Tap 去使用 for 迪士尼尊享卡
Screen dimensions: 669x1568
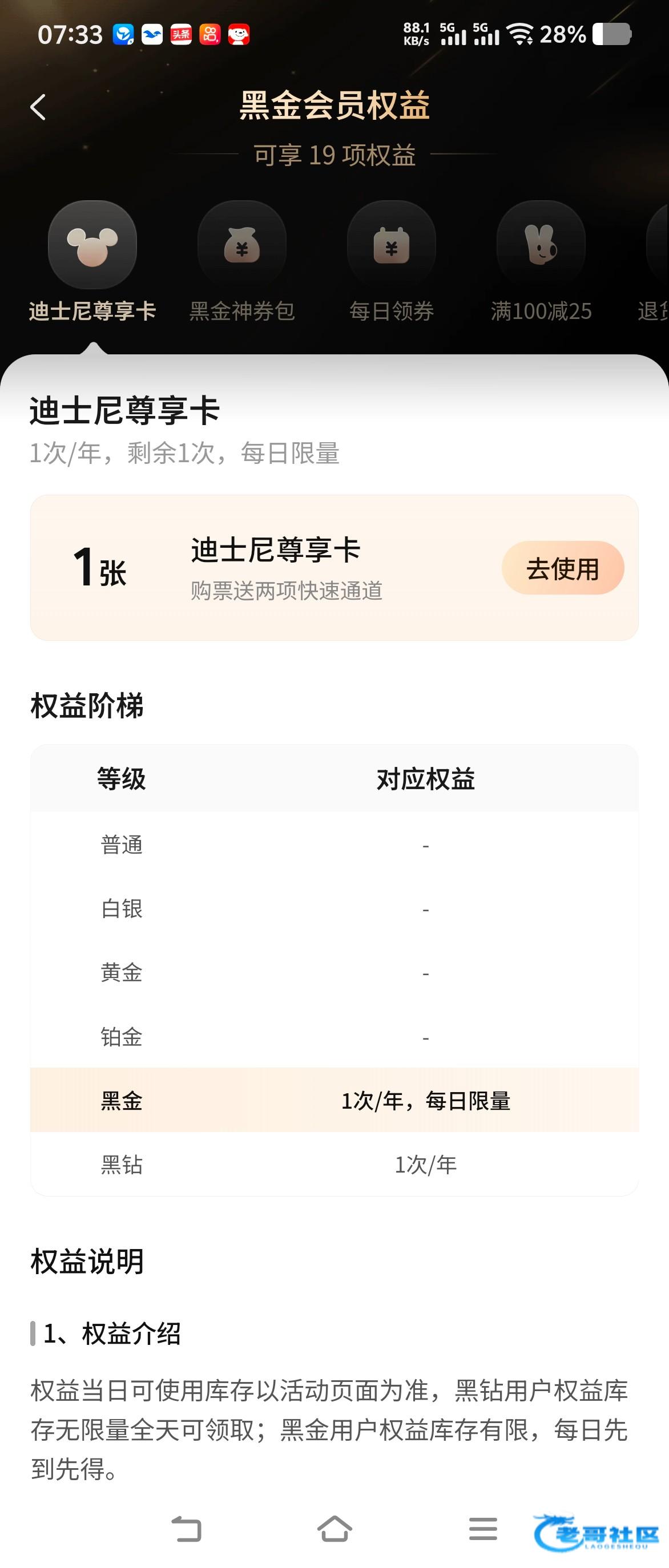[x=562, y=568]
